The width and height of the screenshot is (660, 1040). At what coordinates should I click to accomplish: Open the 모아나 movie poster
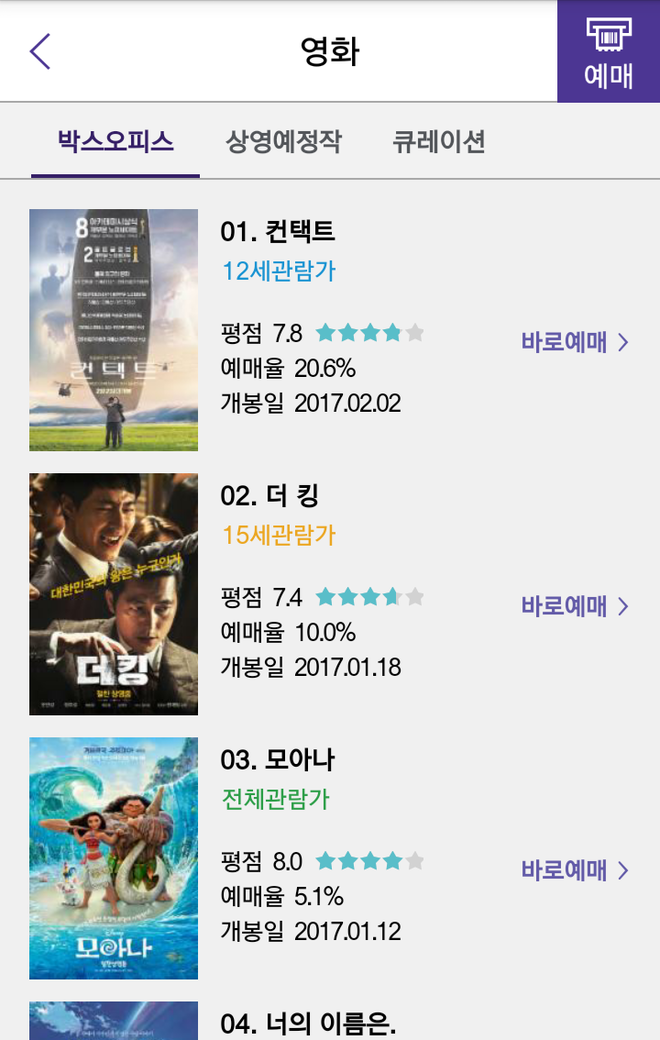tap(113, 858)
